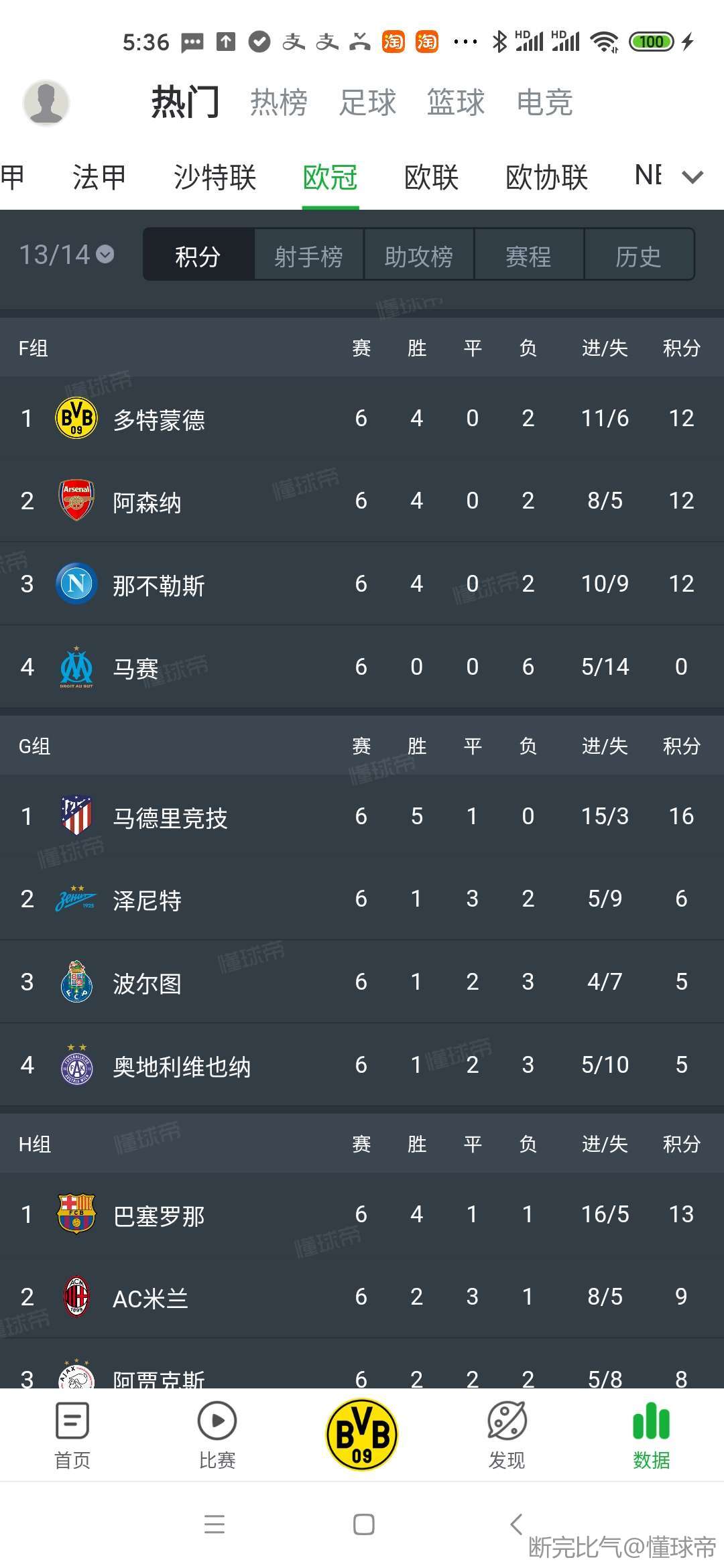Image resolution: width=724 pixels, height=1568 pixels.
Task: View the 历史 history segment
Action: coord(639,255)
